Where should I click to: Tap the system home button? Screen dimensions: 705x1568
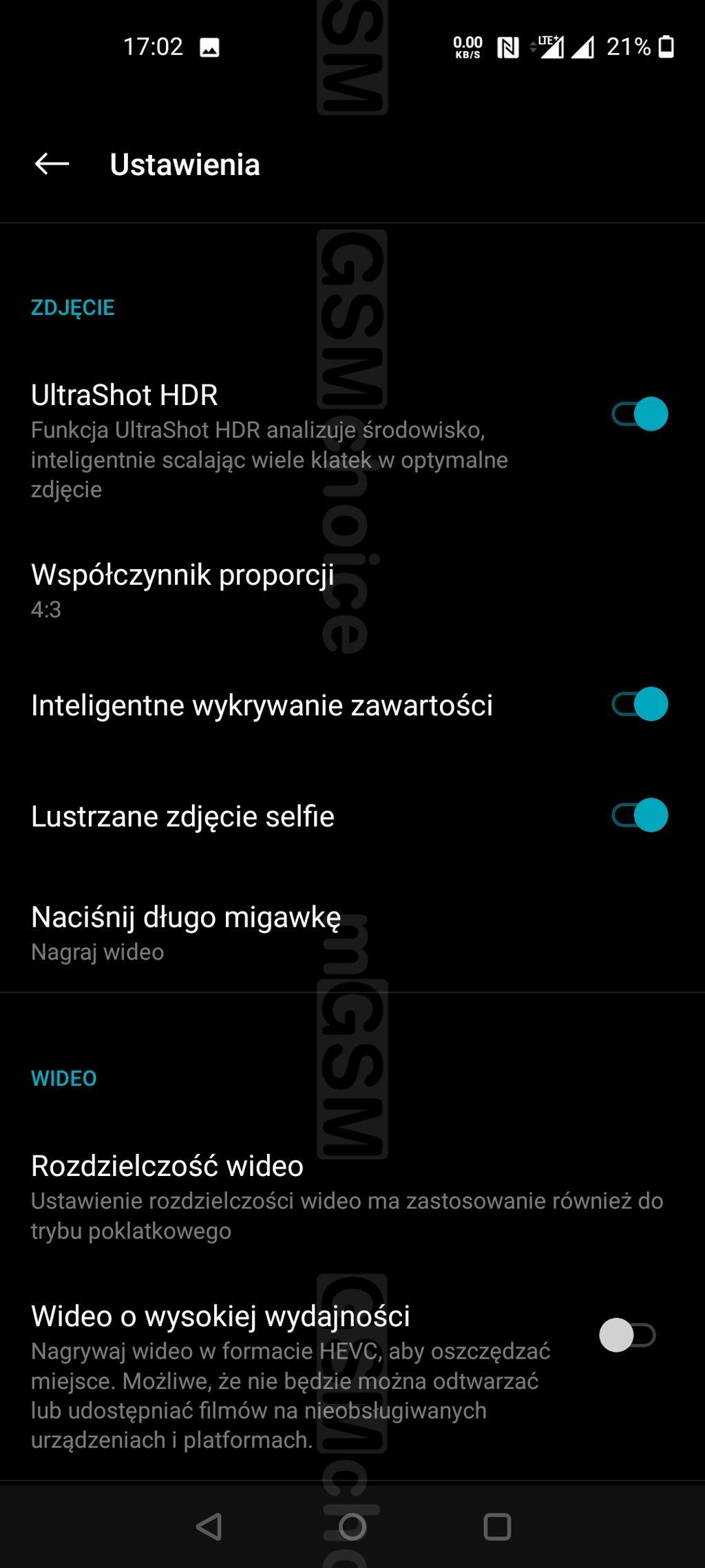(x=352, y=1527)
